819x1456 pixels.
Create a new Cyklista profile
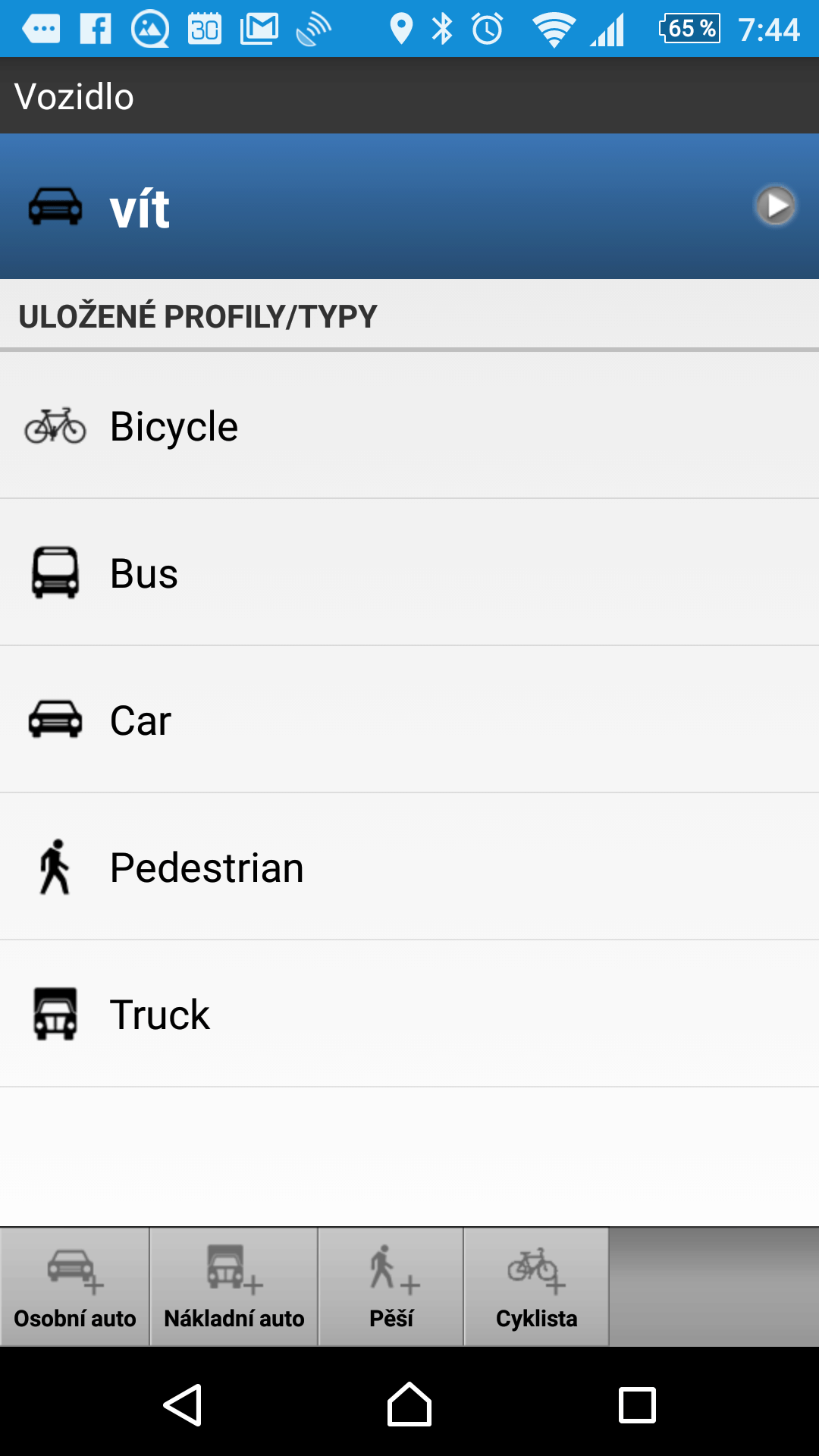point(536,1287)
